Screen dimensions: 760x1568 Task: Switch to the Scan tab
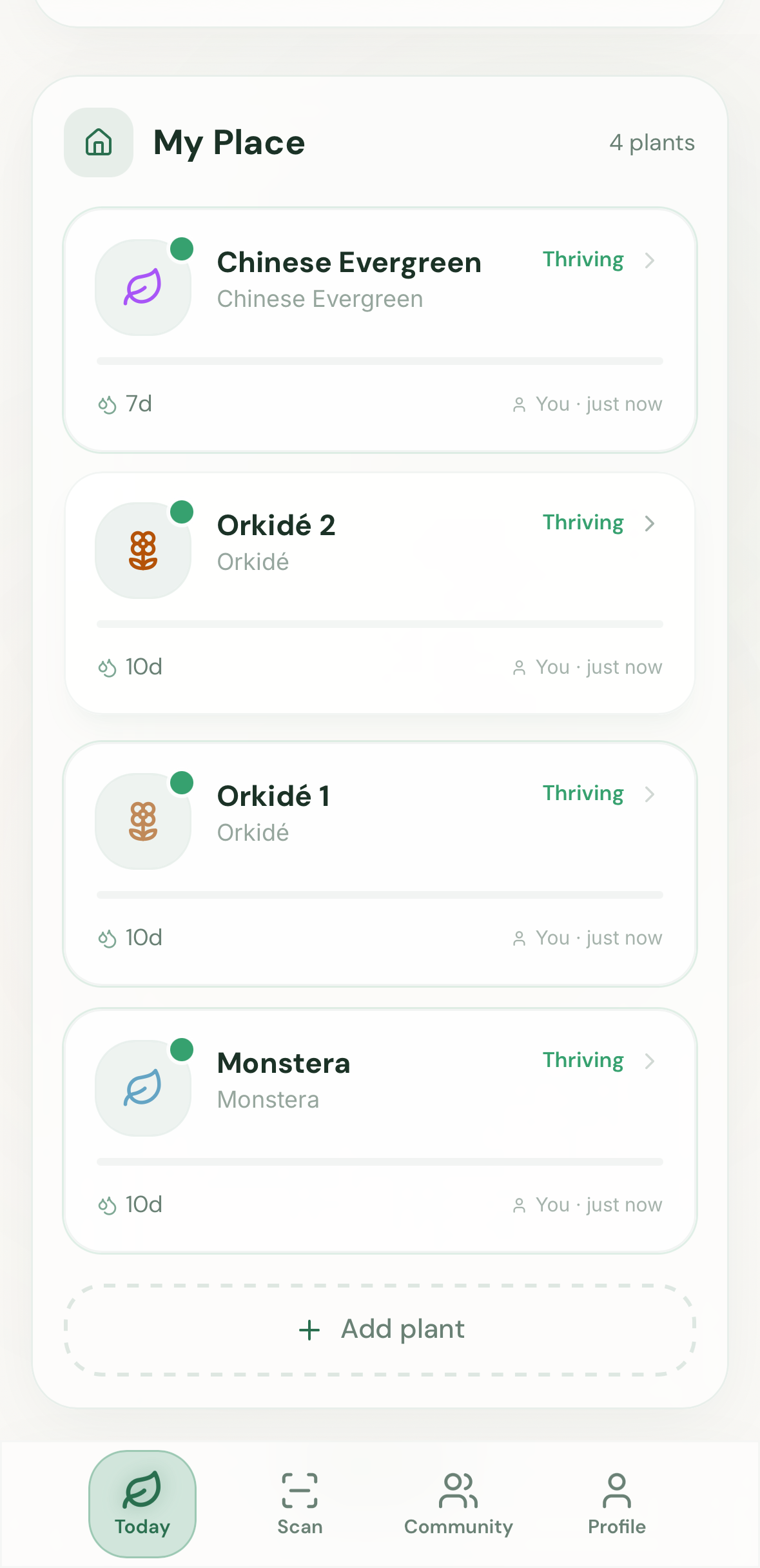(x=300, y=1504)
